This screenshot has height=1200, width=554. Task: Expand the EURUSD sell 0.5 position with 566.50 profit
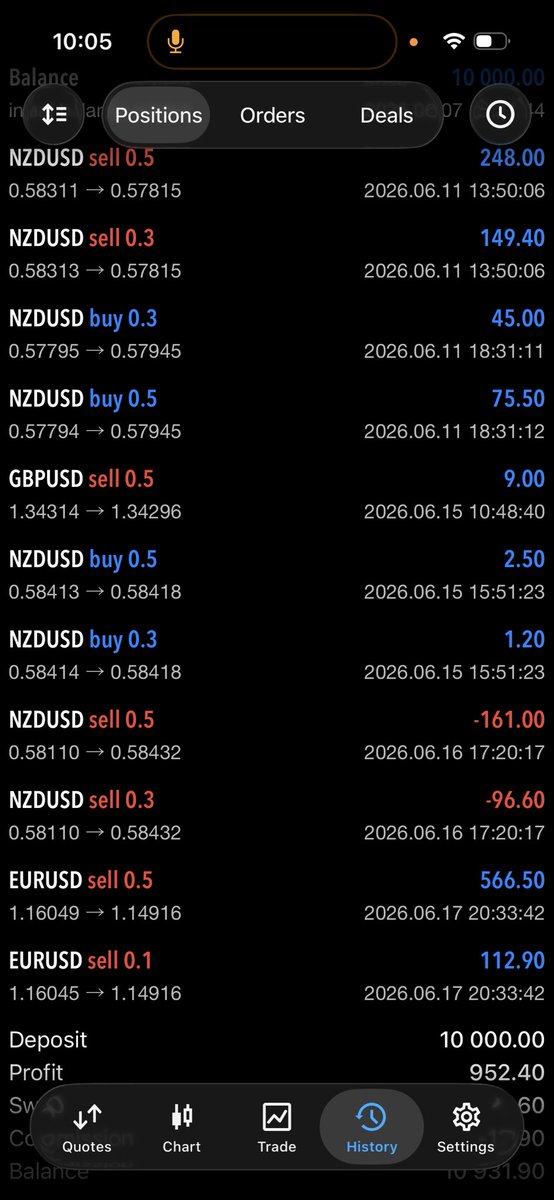pos(277,896)
